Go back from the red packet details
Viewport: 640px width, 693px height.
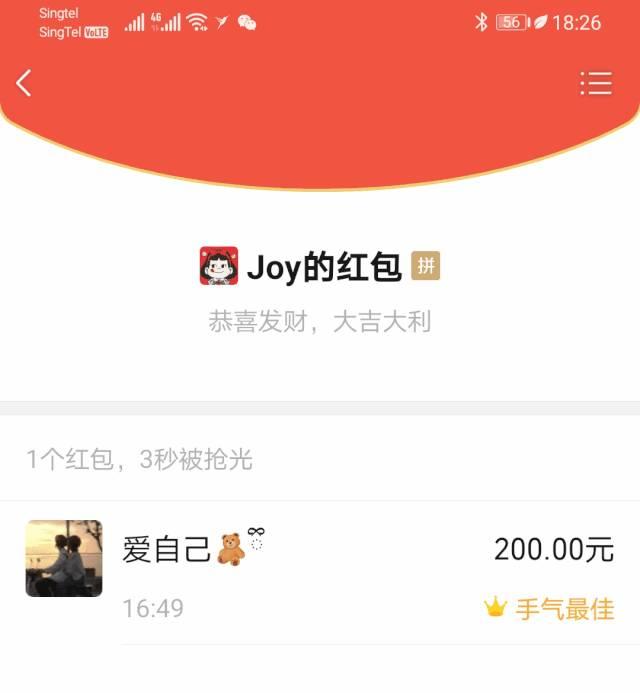(24, 83)
